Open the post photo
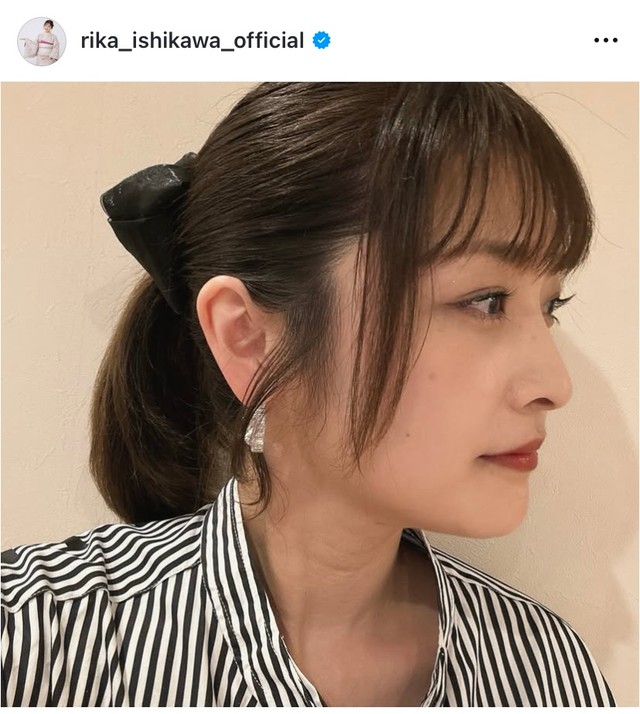 coord(320,394)
